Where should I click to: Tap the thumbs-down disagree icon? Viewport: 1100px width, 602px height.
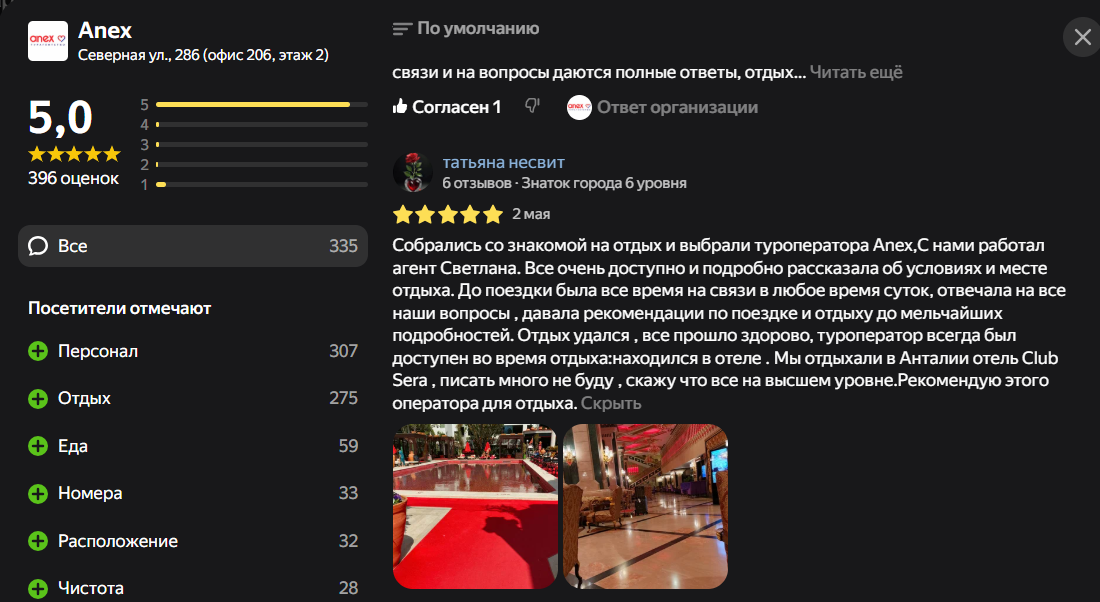coord(533,106)
